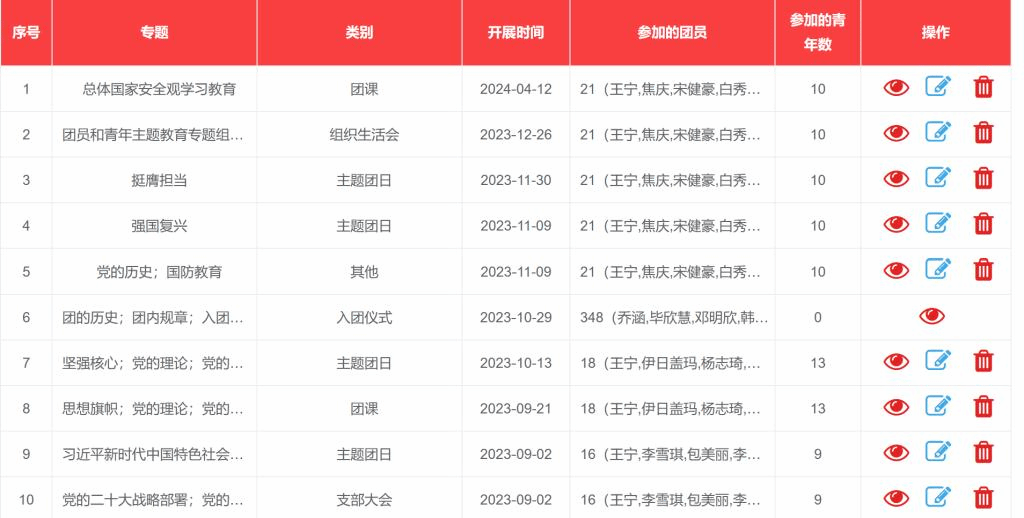
Task: Delete the 党的历史；国防教育 record
Action: [984, 270]
